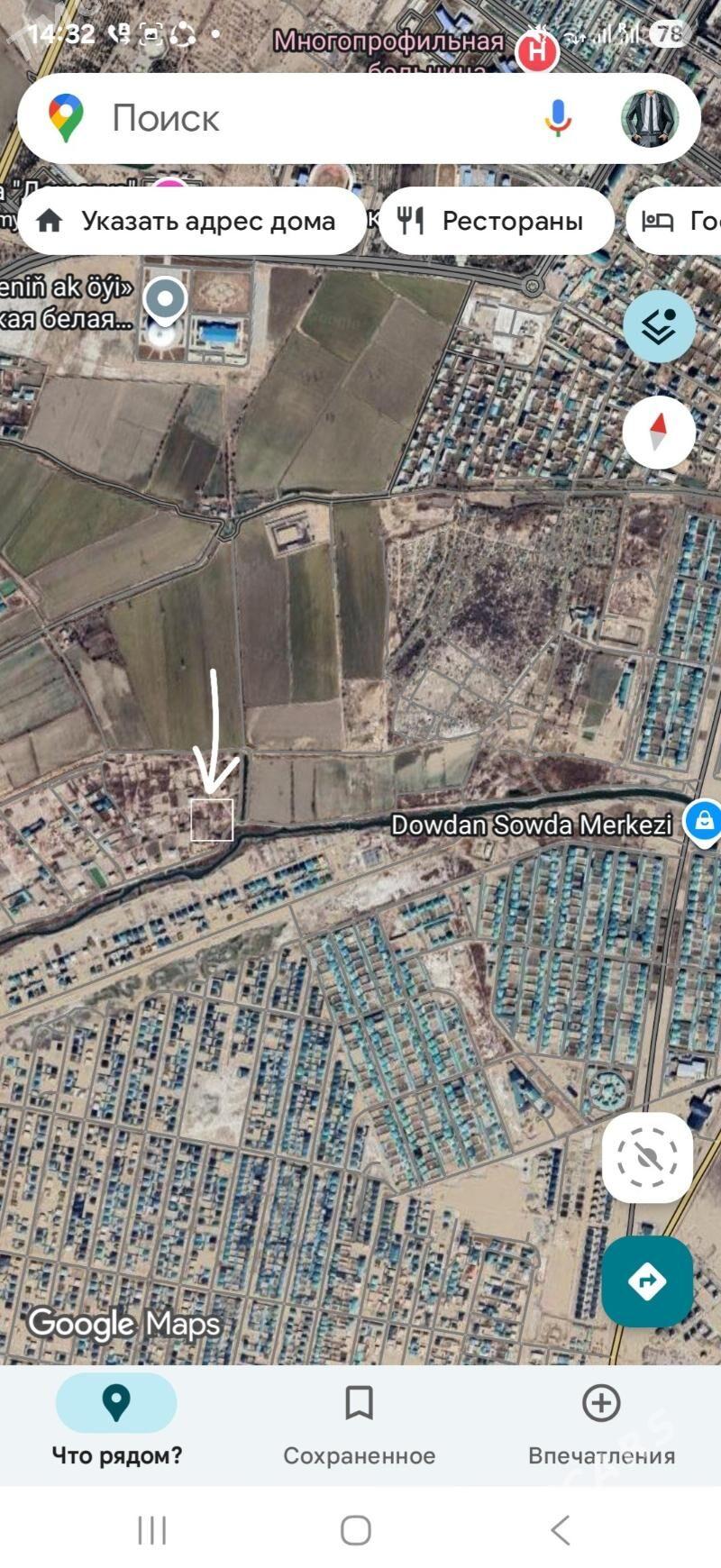Open the map layers button
Viewport: 721px width, 1568px height.
click(659, 326)
